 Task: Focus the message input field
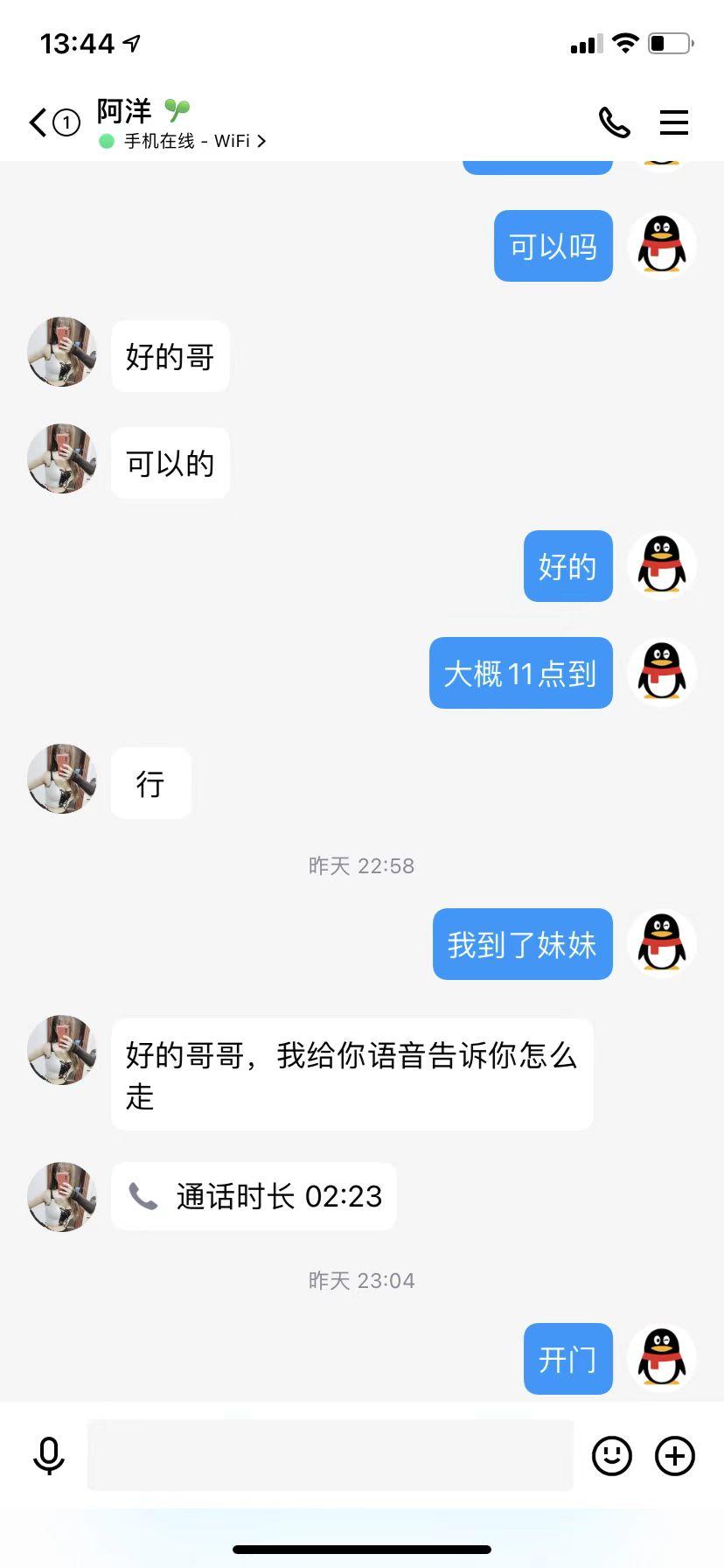pyautogui.click(x=331, y=1456)
